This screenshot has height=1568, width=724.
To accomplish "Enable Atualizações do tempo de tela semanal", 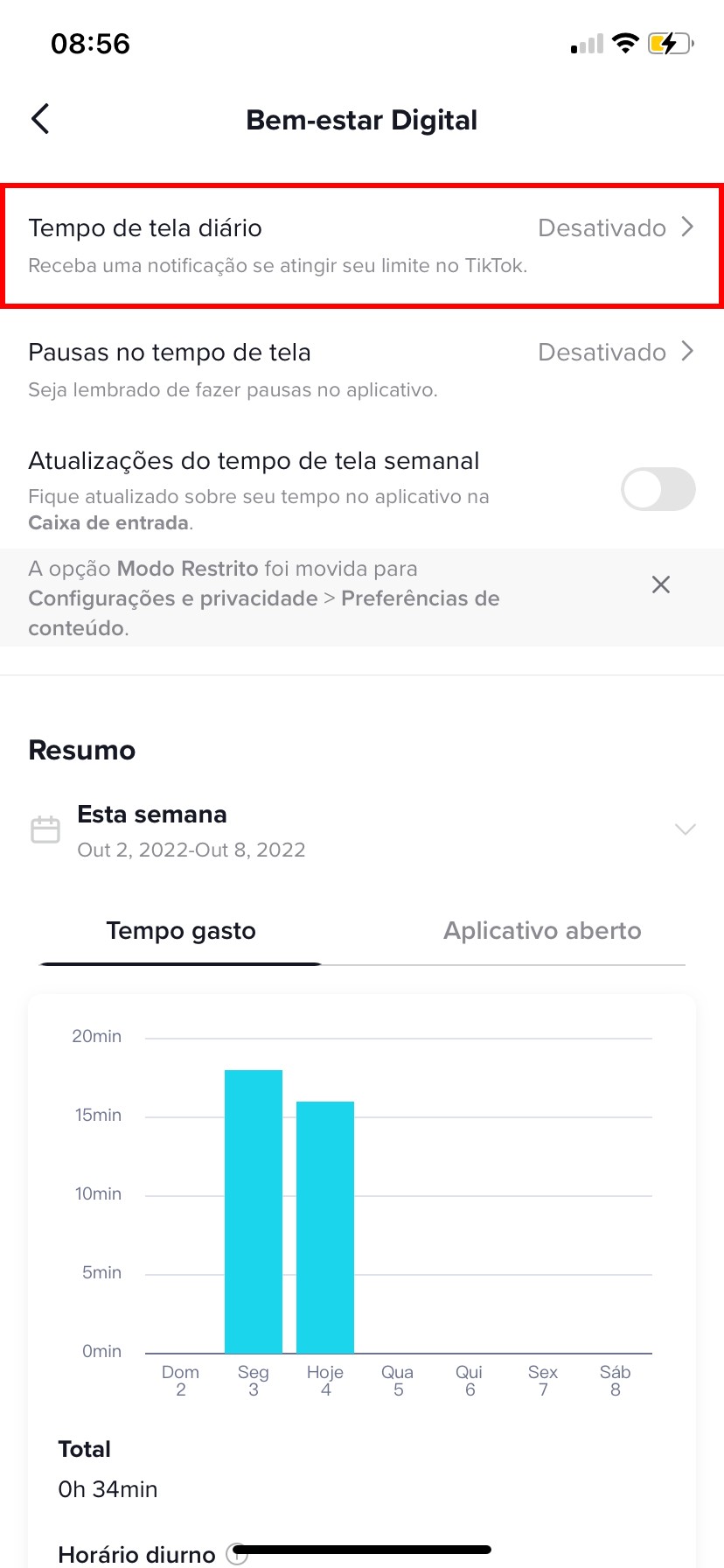I will (658, 489).
